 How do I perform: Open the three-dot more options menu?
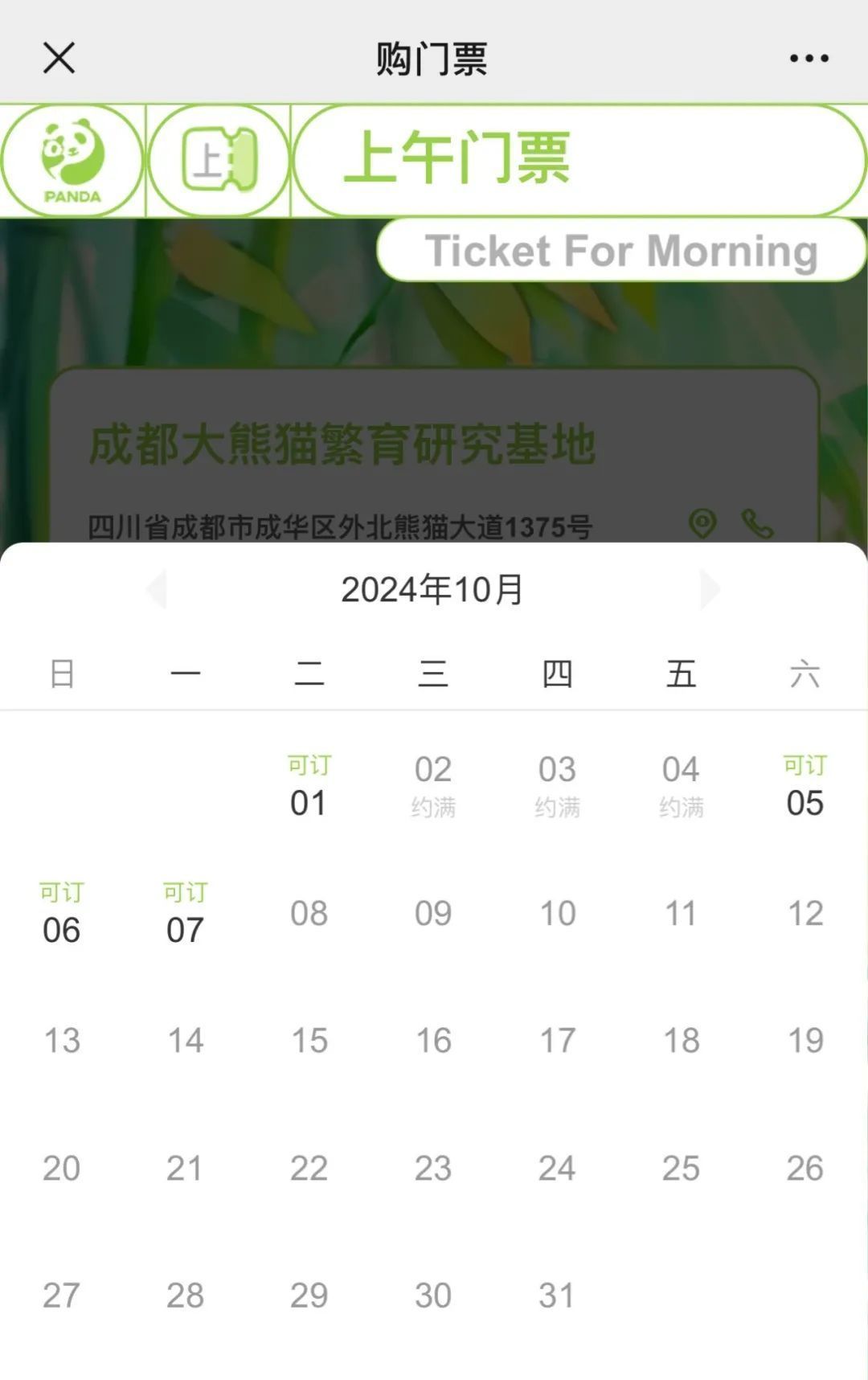click(809, 58)
